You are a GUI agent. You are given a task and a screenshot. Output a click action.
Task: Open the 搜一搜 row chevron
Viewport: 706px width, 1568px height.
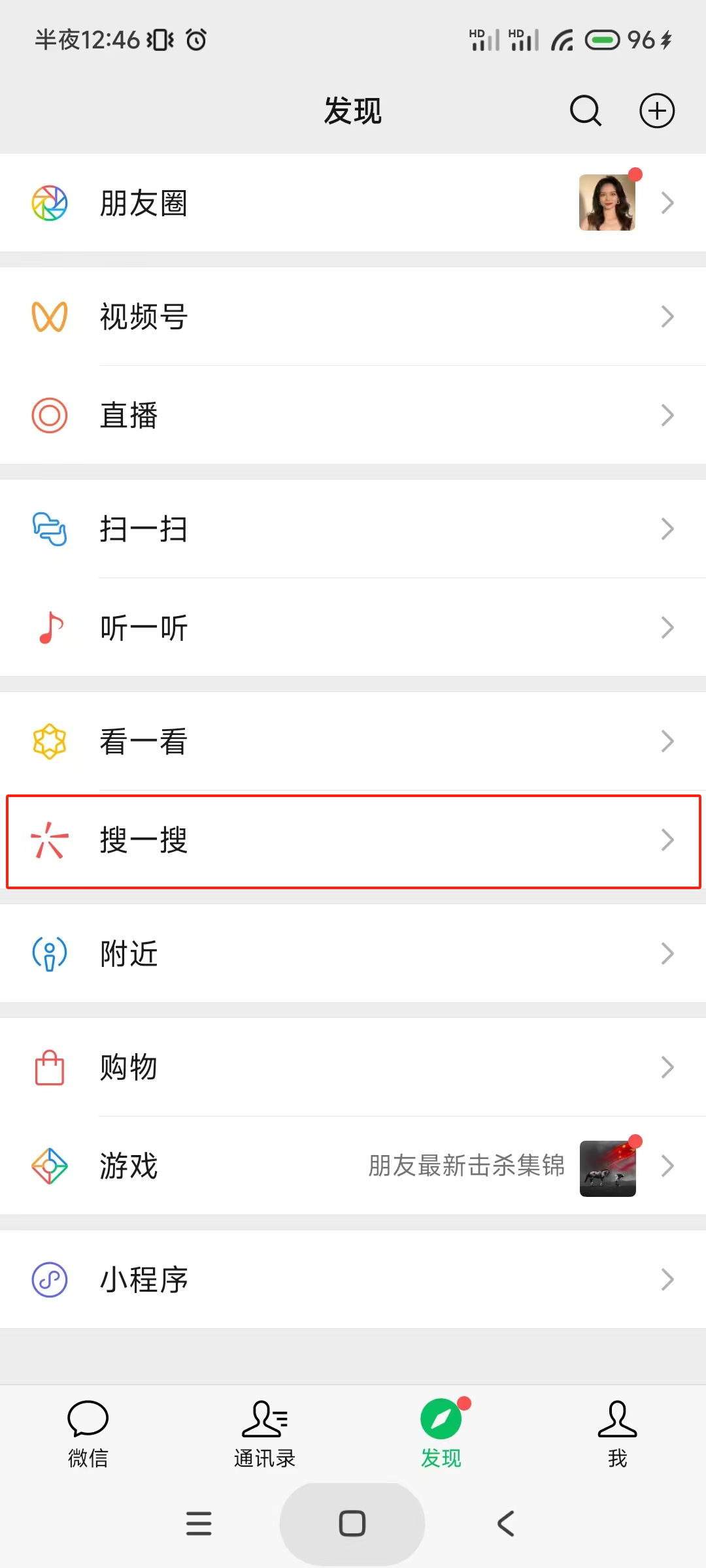click(x=667, y=840)
